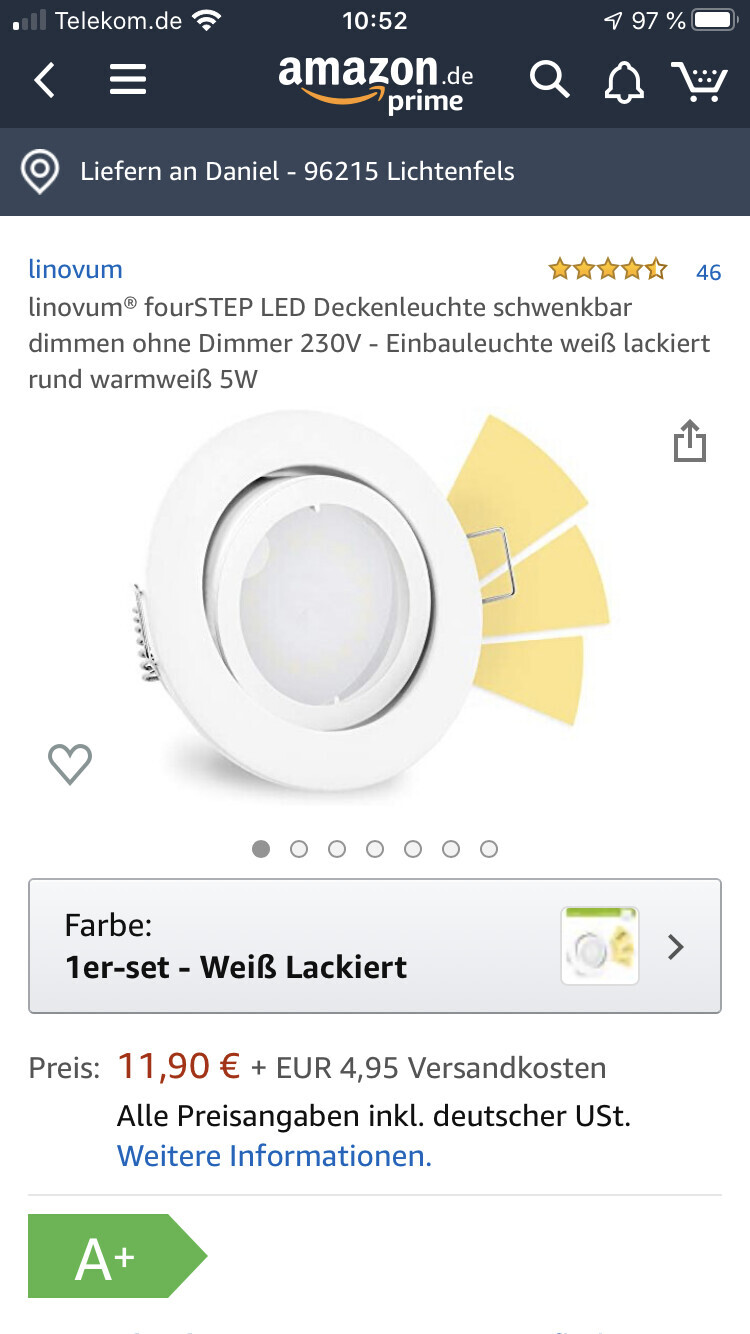Open Weitere Informationen link
Image resolution: width=750 pixels, height=1334 pixels.
(274, 1156)
